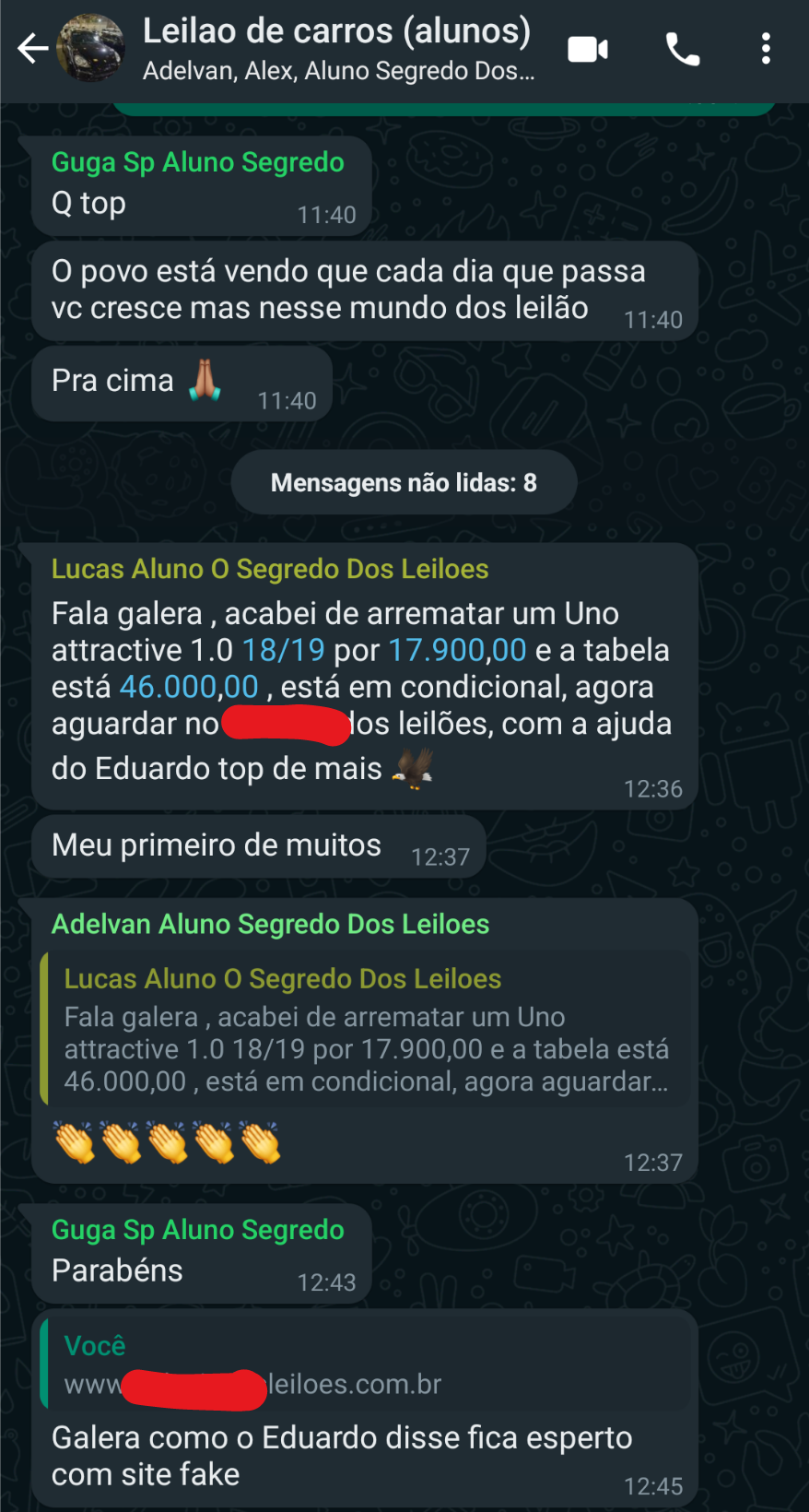This screenshot has height=1512, width=809.
Task: Start a group video call
Action: coord(588,49)
